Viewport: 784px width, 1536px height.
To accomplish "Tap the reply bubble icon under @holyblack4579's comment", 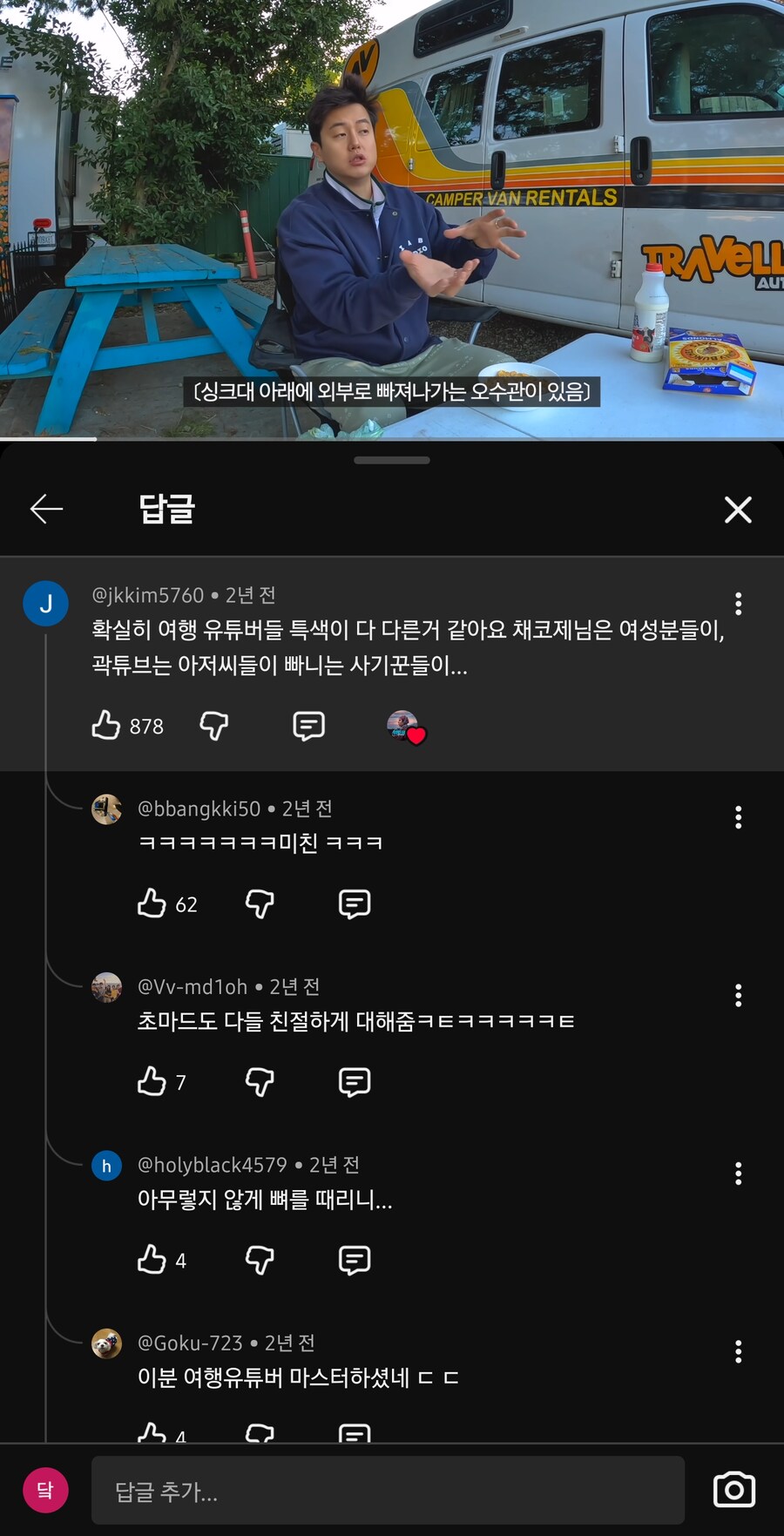I will 353,1261.
